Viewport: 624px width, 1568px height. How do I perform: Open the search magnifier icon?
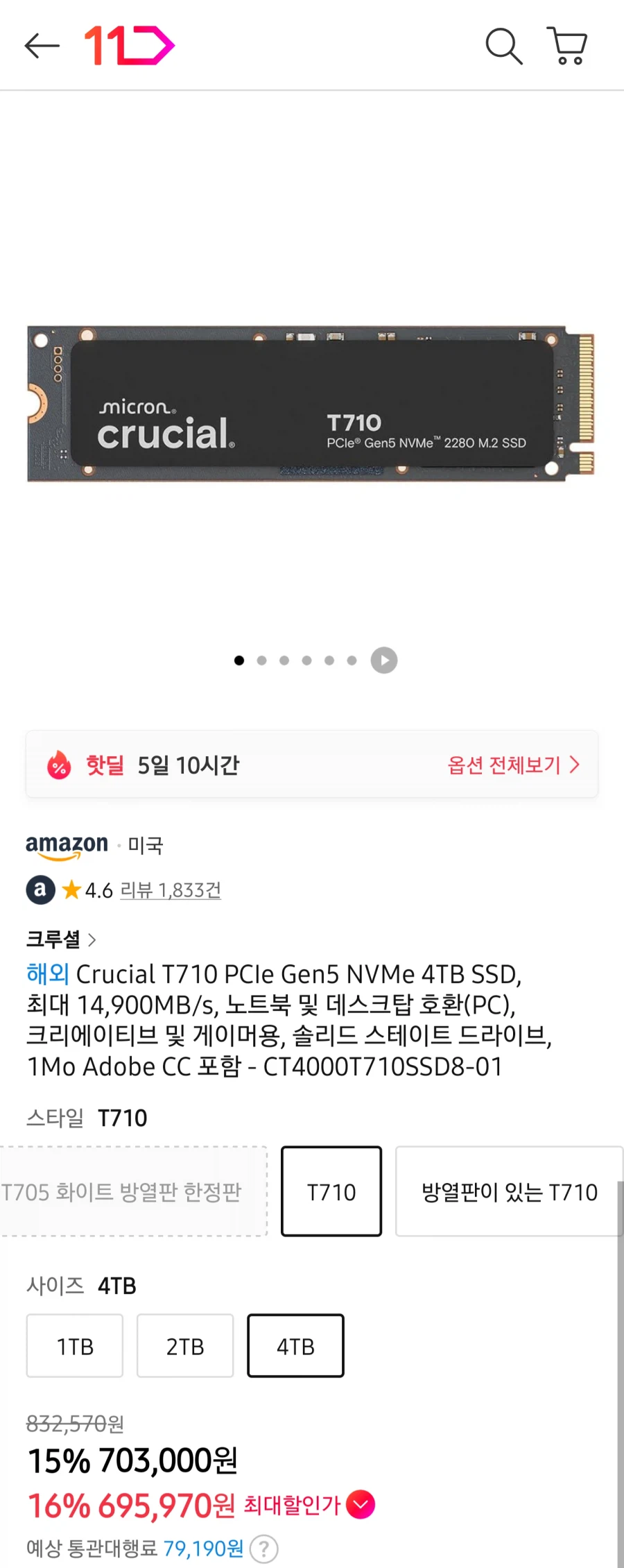pyautogui.click(x=503, y=45)
